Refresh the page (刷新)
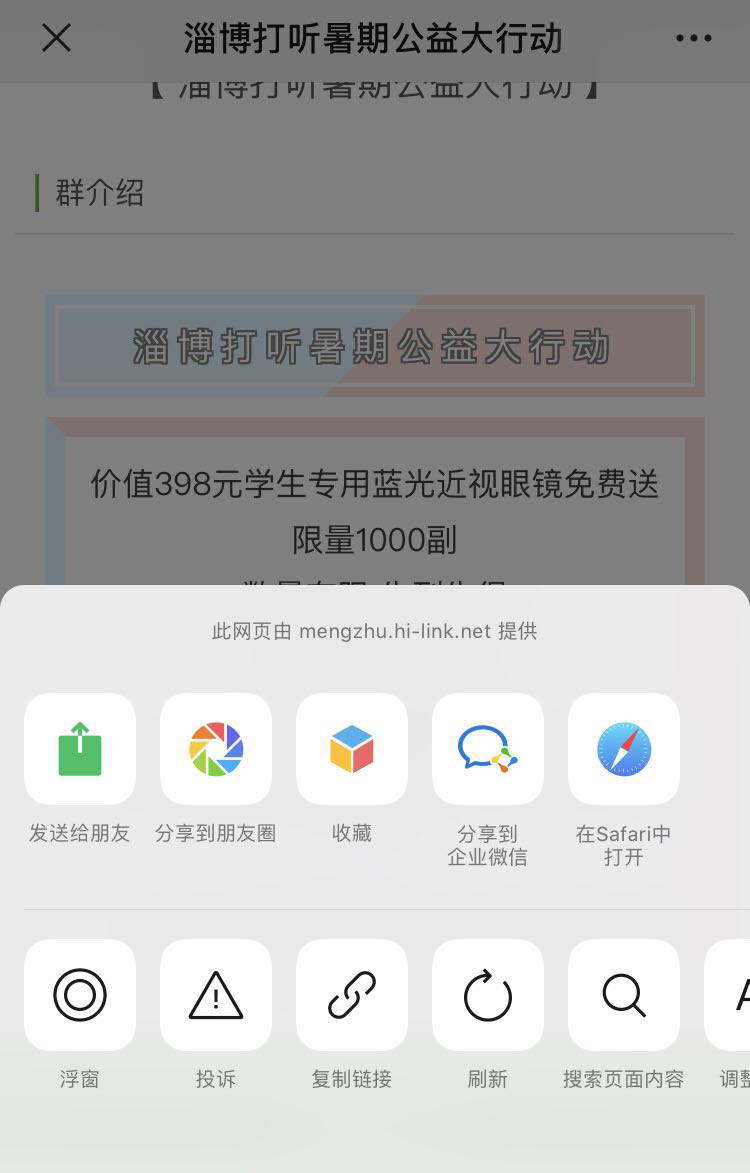Viewport: 750px width, 1173px height. 488,995
